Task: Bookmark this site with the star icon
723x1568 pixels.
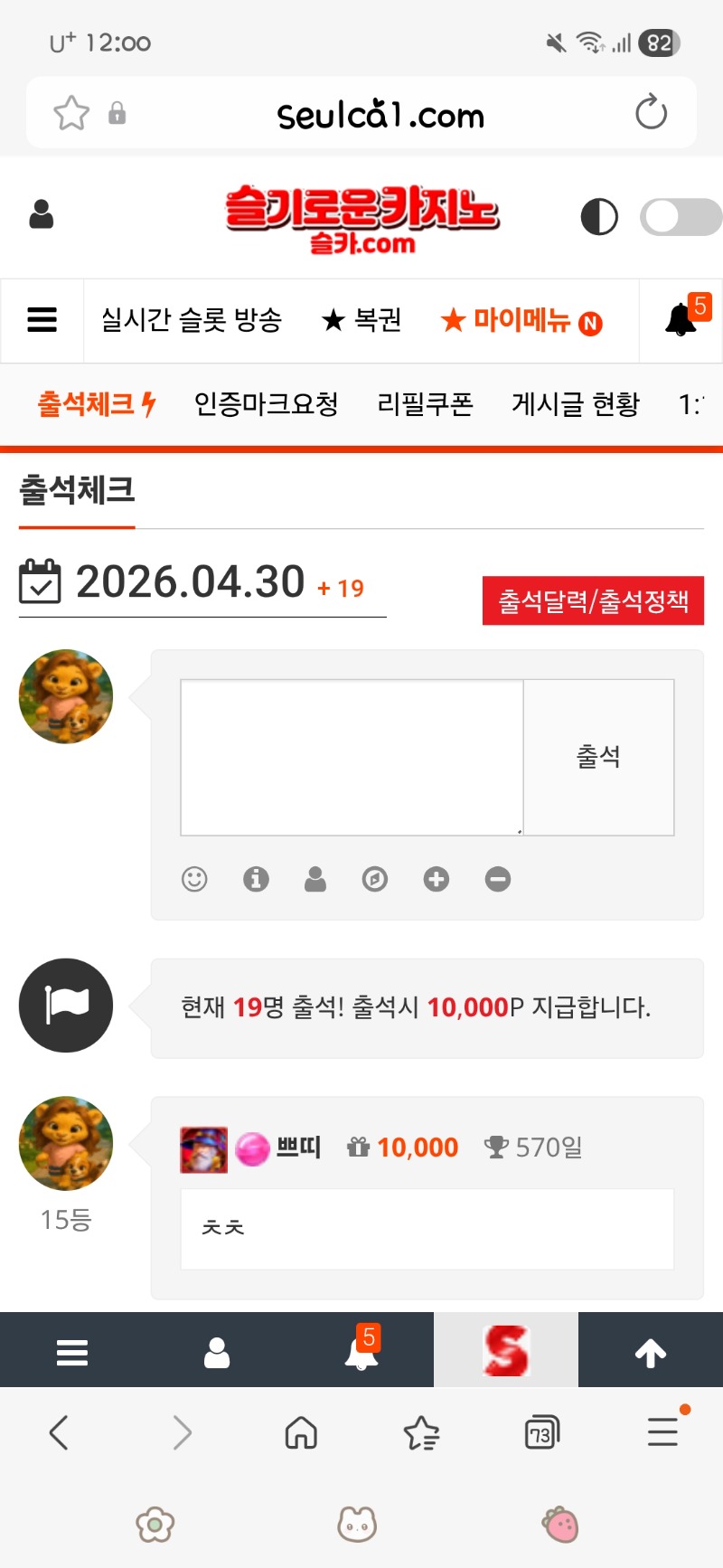Action: pos(71,113)
